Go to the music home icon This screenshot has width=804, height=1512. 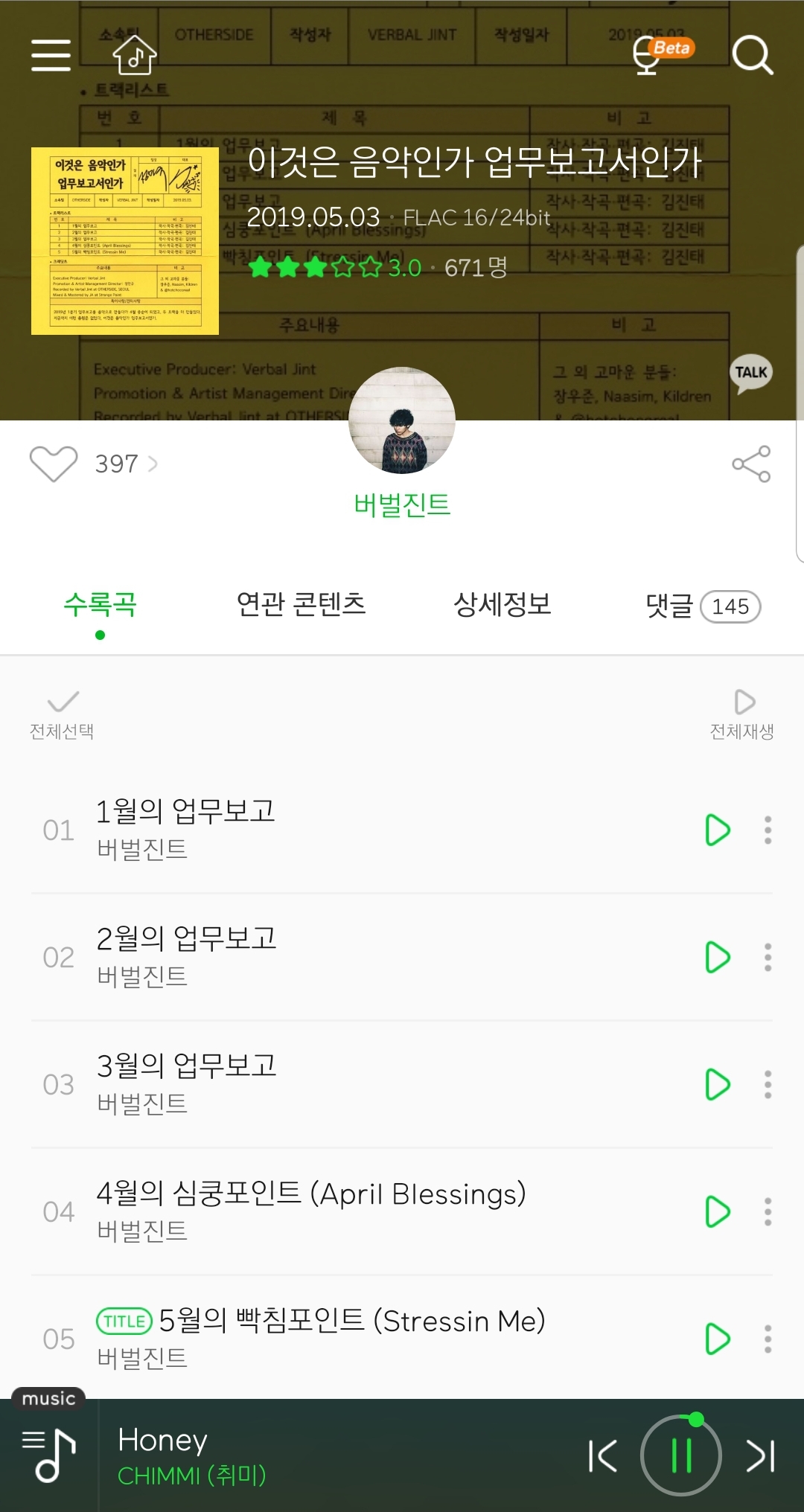point(135,56)
